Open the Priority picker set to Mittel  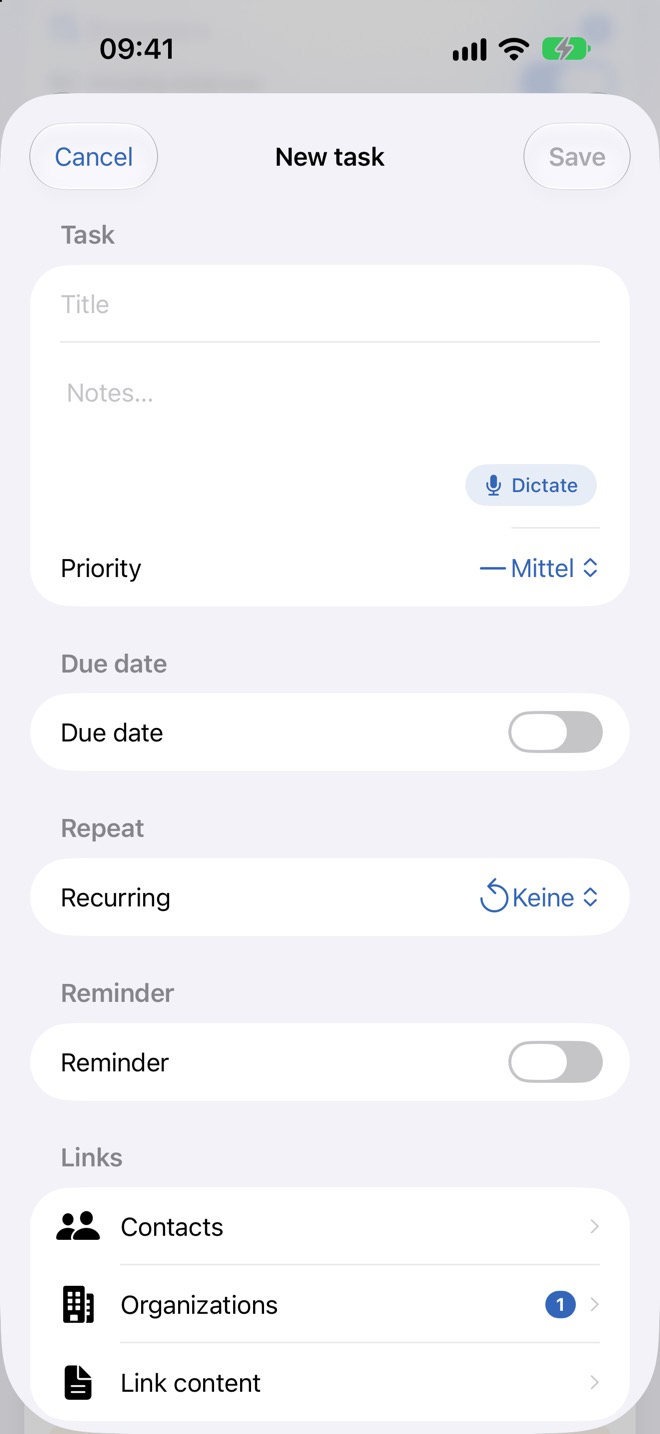pos(539,568)
